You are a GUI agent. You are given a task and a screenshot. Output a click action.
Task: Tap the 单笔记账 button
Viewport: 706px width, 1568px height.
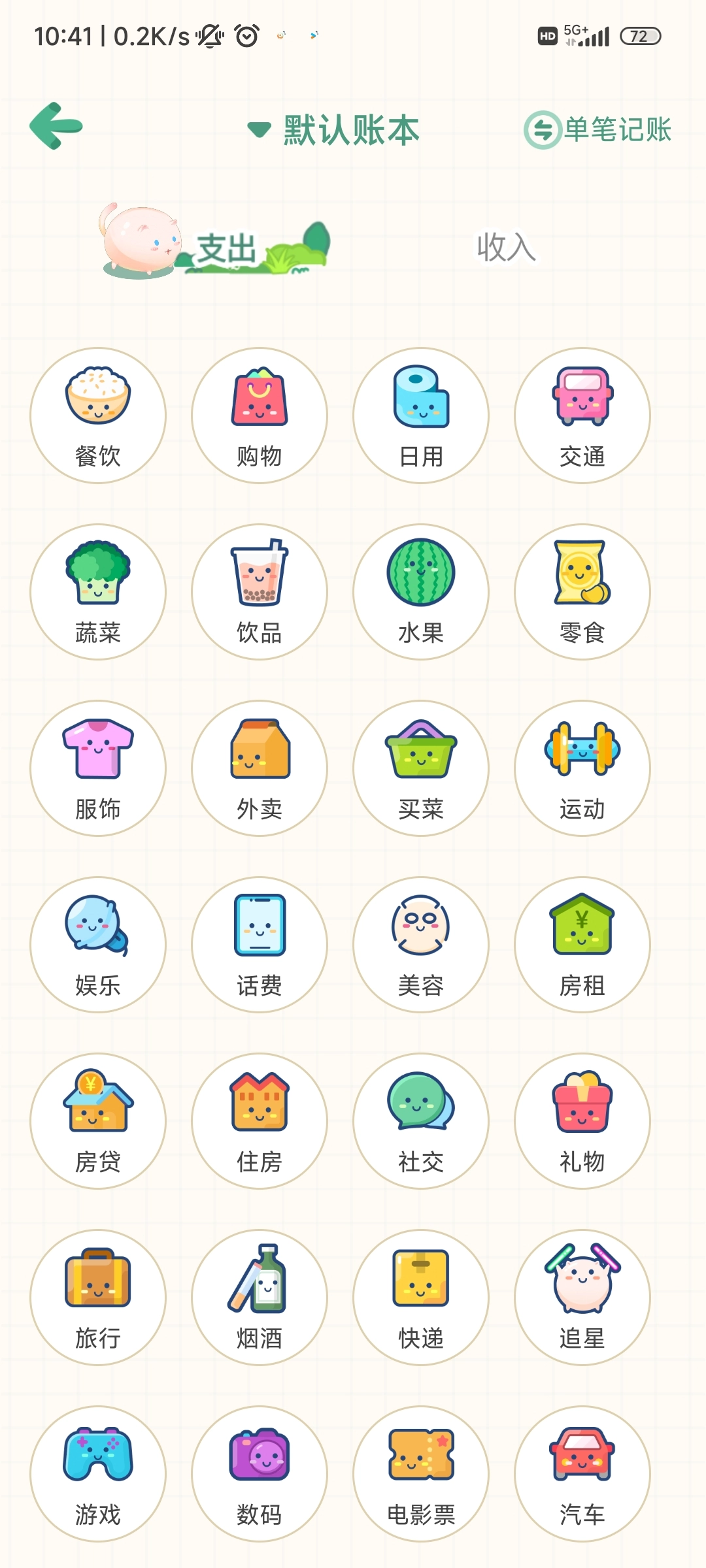coord(598,129)
